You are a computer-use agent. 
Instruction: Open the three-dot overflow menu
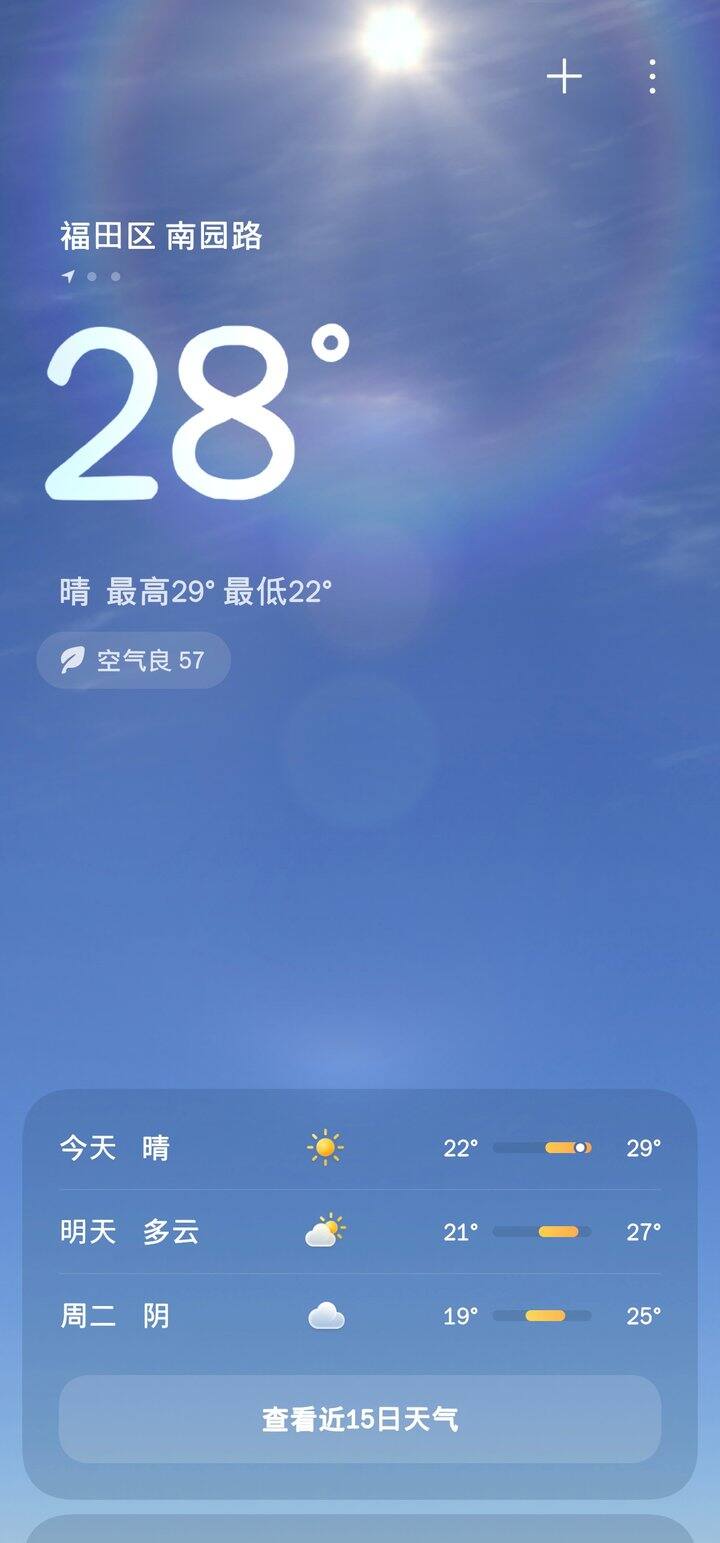click(652, 77)
